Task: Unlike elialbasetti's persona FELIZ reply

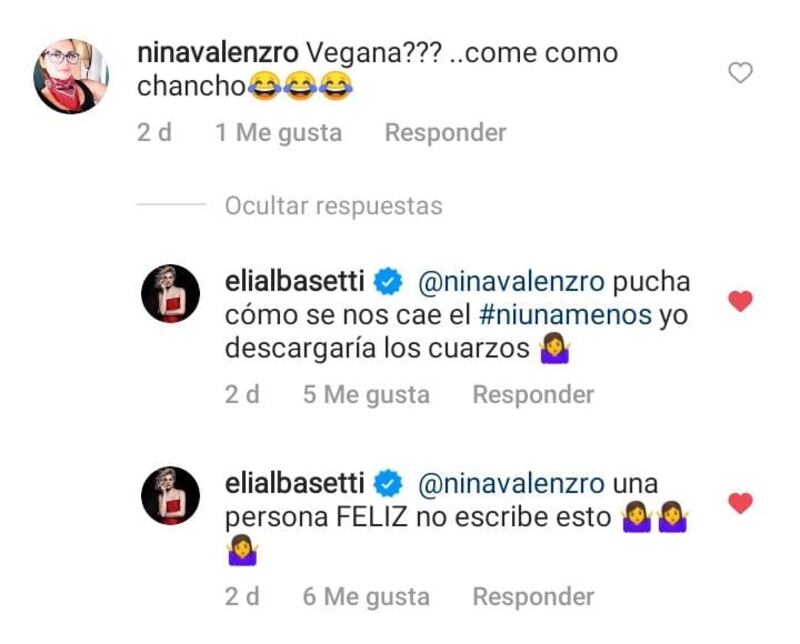Action: 740,503
